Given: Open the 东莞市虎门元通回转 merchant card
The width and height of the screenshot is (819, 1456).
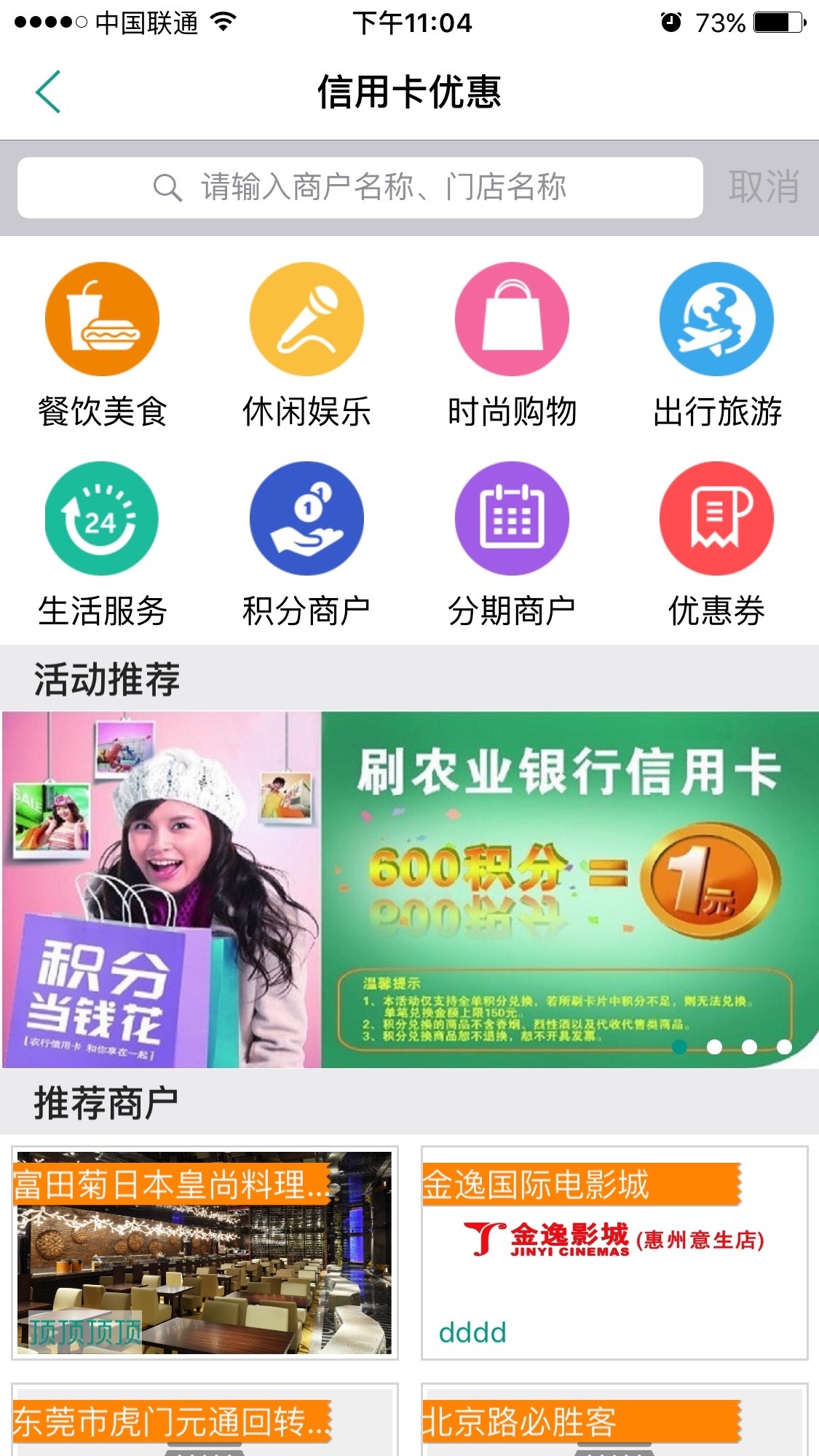Looking at the screenshot, I should point(205,1421).
